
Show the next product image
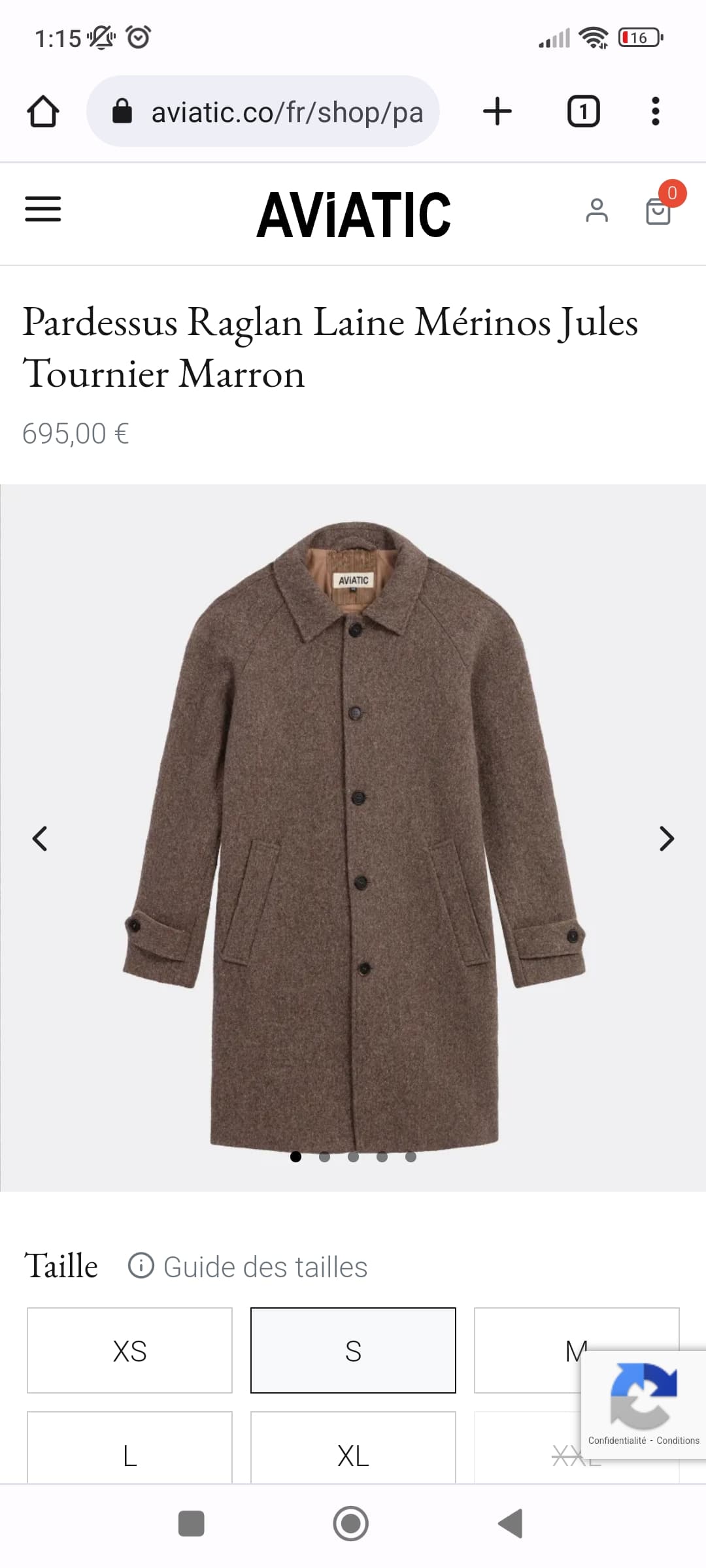666,839
